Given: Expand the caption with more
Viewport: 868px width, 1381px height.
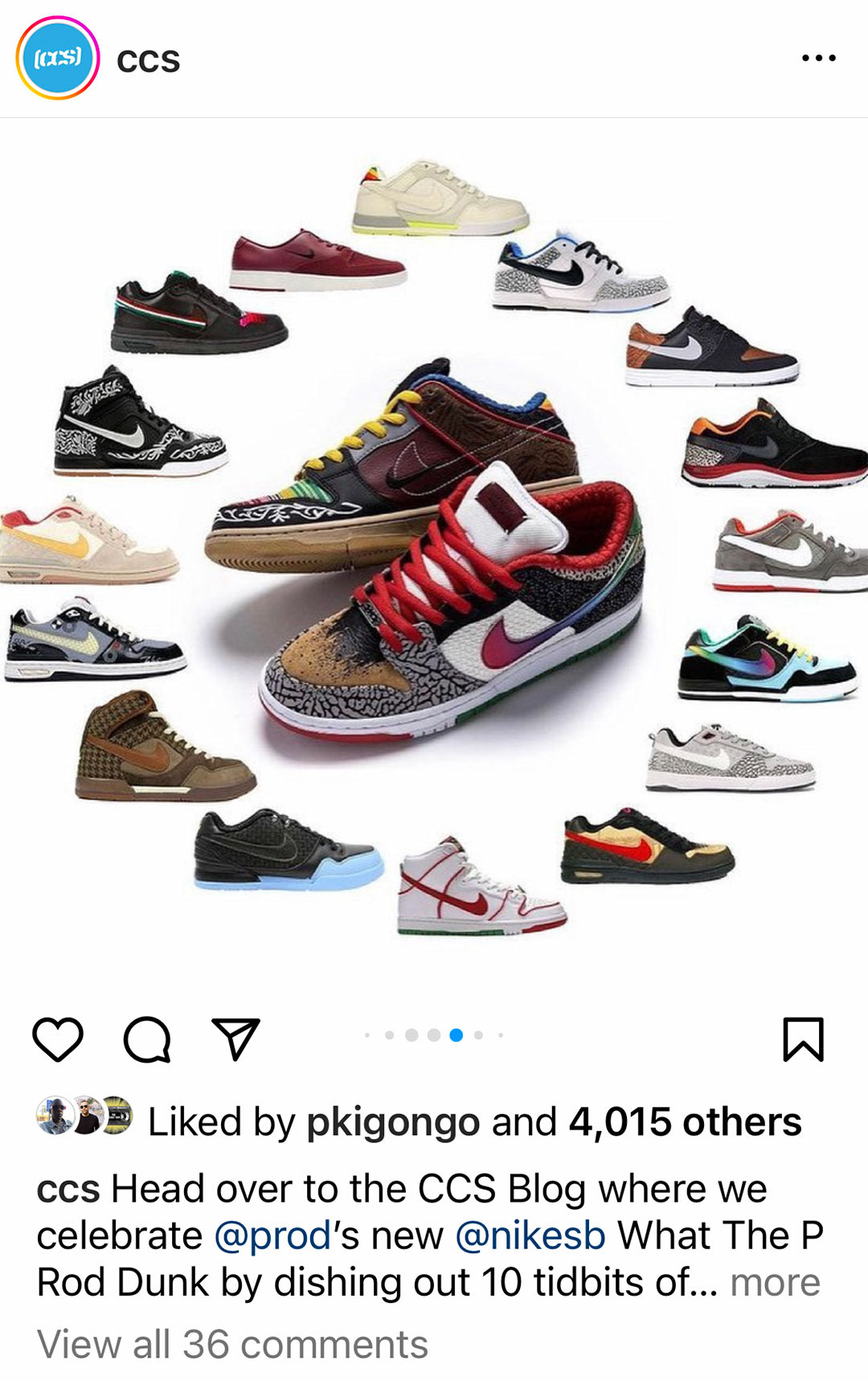Looking at the screenshot, I should tap(775, 1282).
